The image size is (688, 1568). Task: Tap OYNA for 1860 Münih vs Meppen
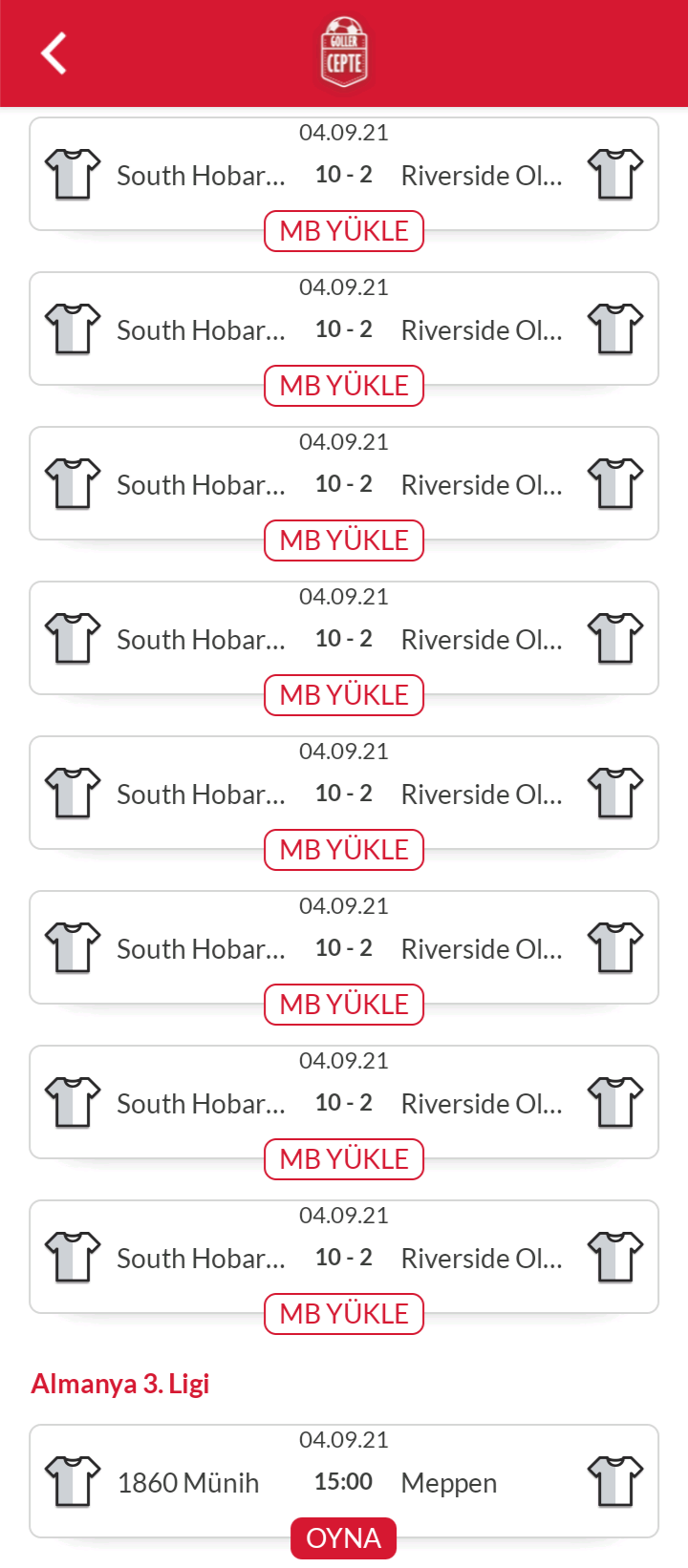pyautogui.click(x=344, y=1537)
